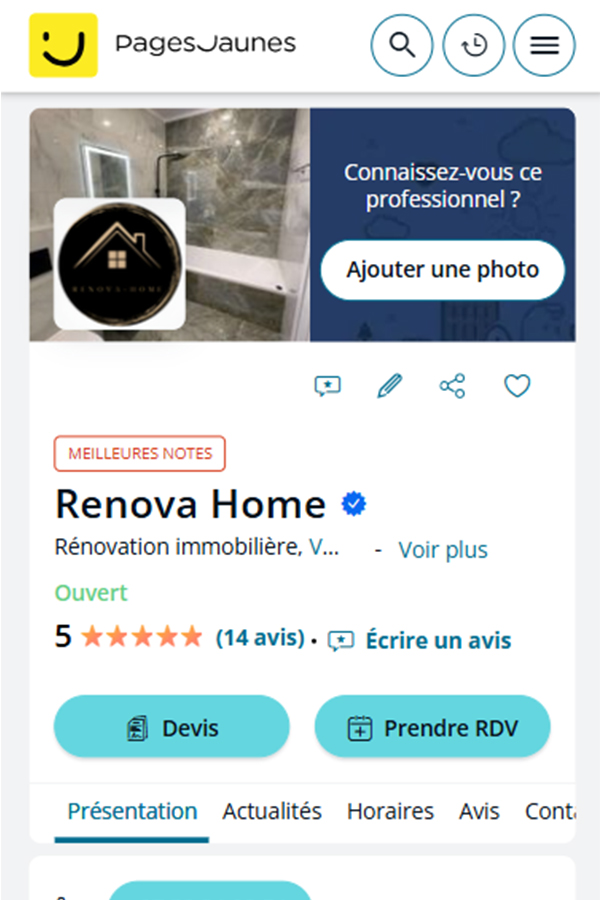Expand Voir plus link
This screenshot has width=600, height=900.
[x=443, y=549]
